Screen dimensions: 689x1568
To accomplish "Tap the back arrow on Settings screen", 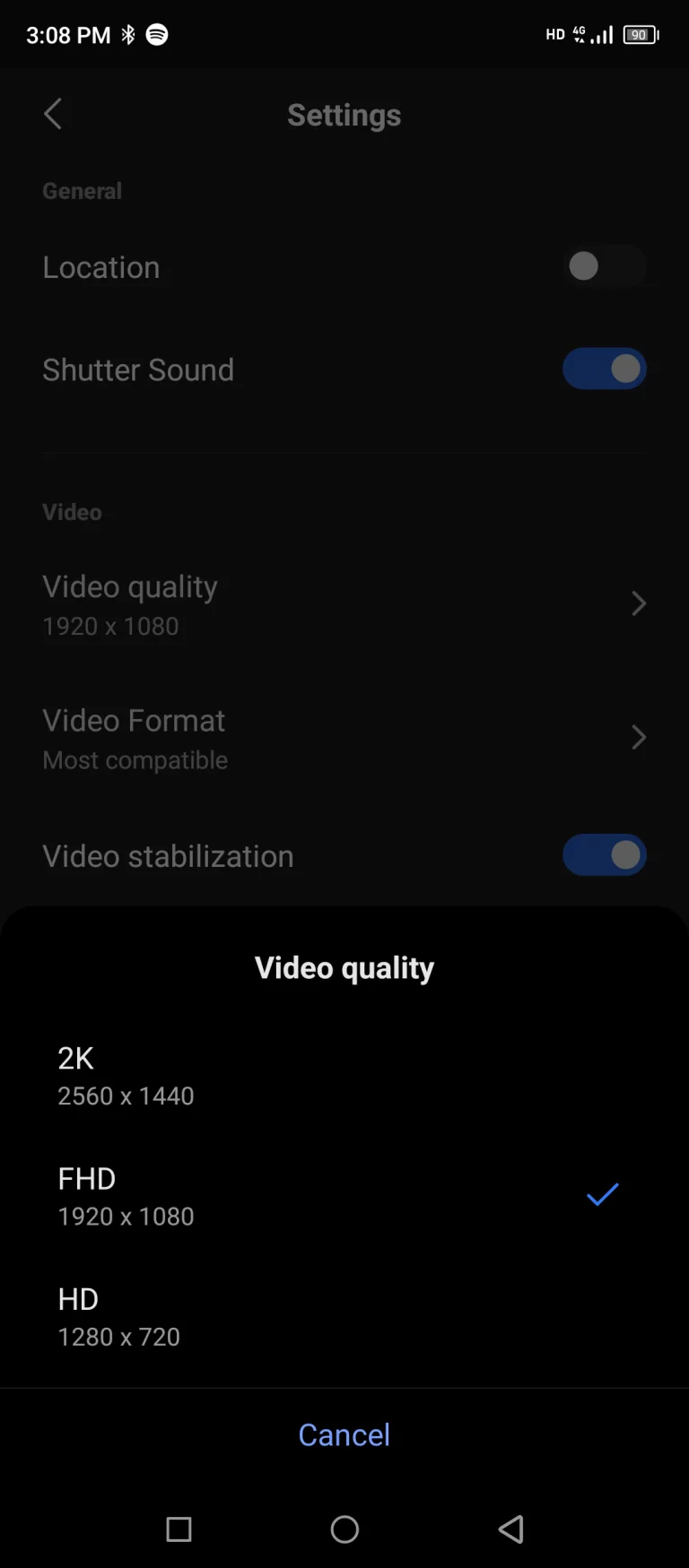I will click(53, 114).
